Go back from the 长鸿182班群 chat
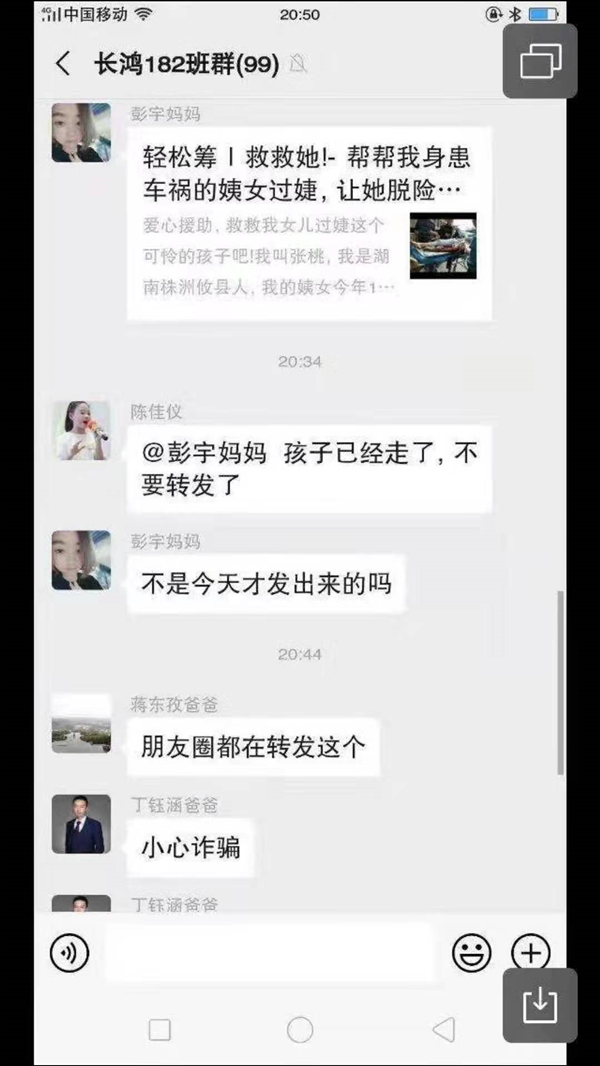Viewport: 600px width, 1066px height. click(x=63, y=65)
